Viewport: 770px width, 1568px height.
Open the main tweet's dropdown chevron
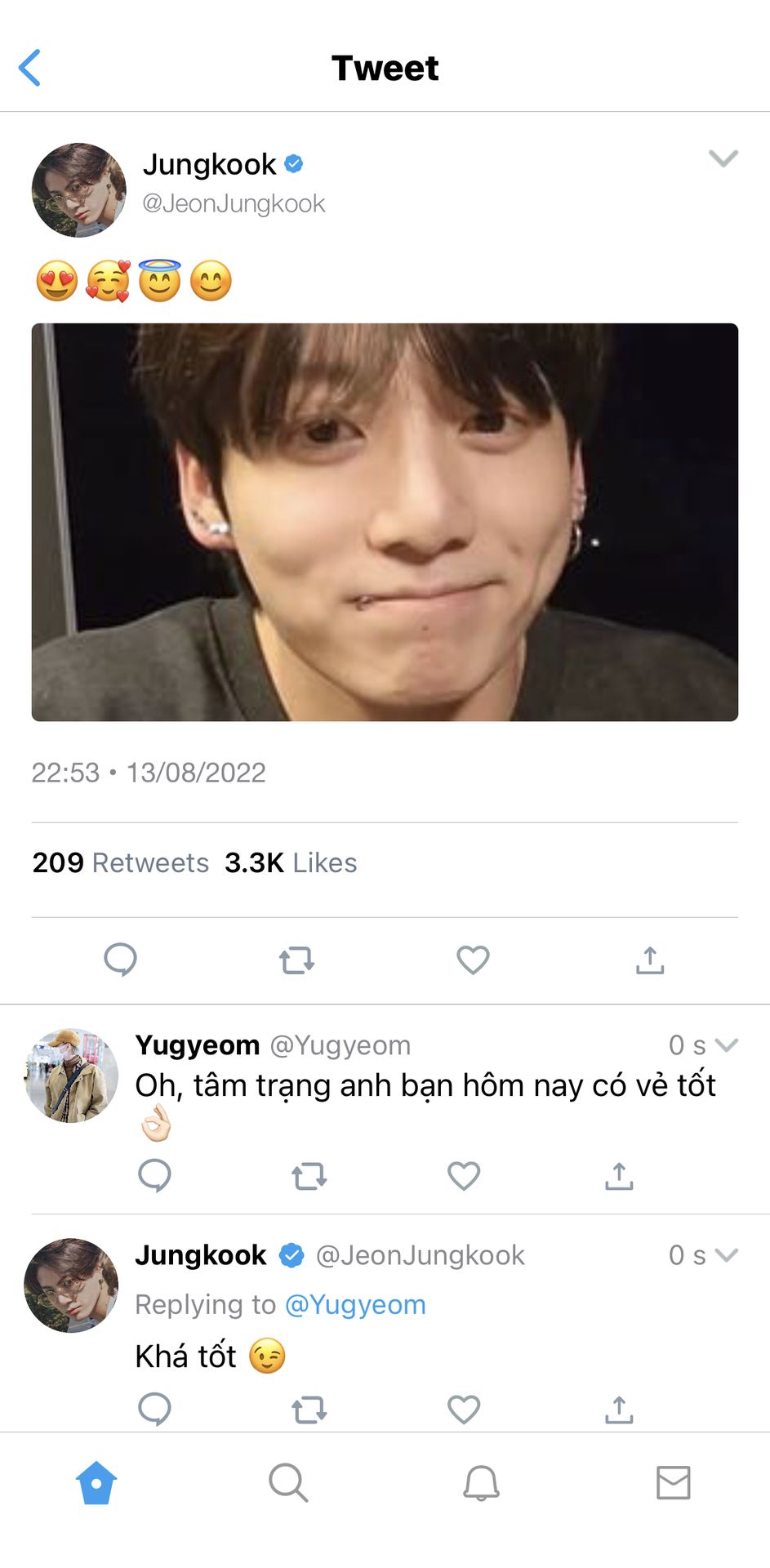click(x=723, y=158)
